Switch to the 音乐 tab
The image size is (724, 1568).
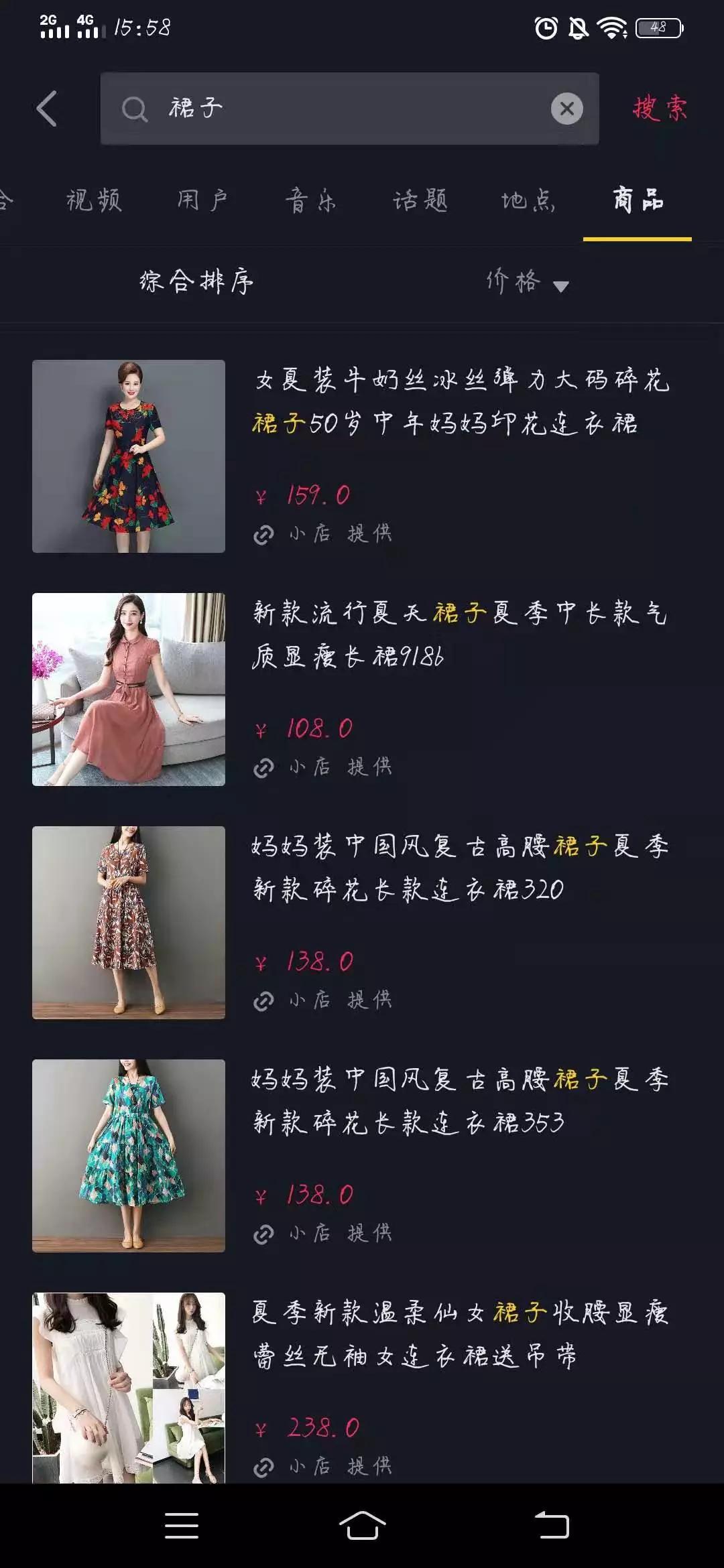[311, 200]
